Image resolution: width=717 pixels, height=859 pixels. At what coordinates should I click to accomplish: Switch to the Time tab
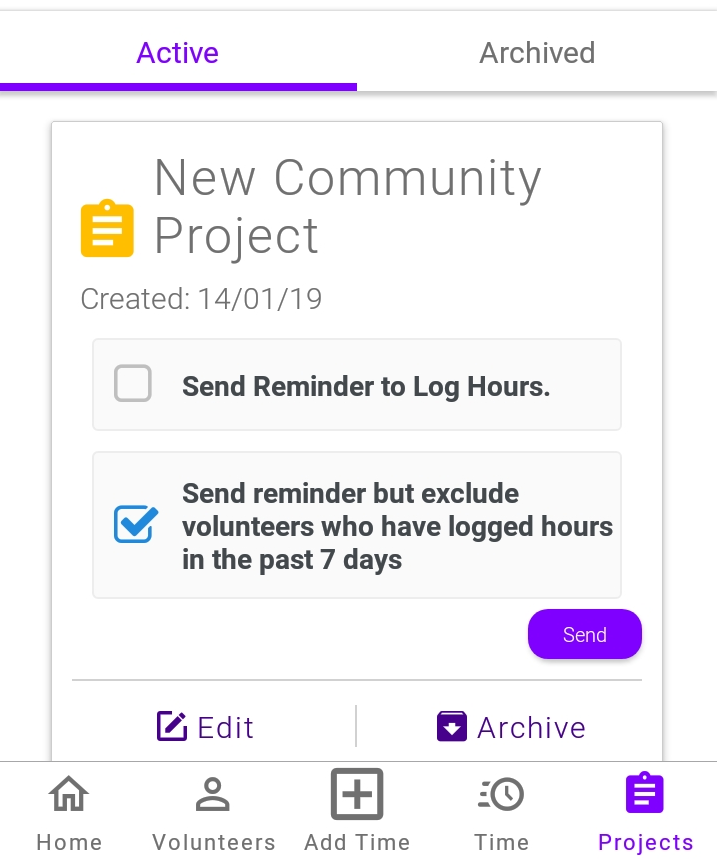501,811
